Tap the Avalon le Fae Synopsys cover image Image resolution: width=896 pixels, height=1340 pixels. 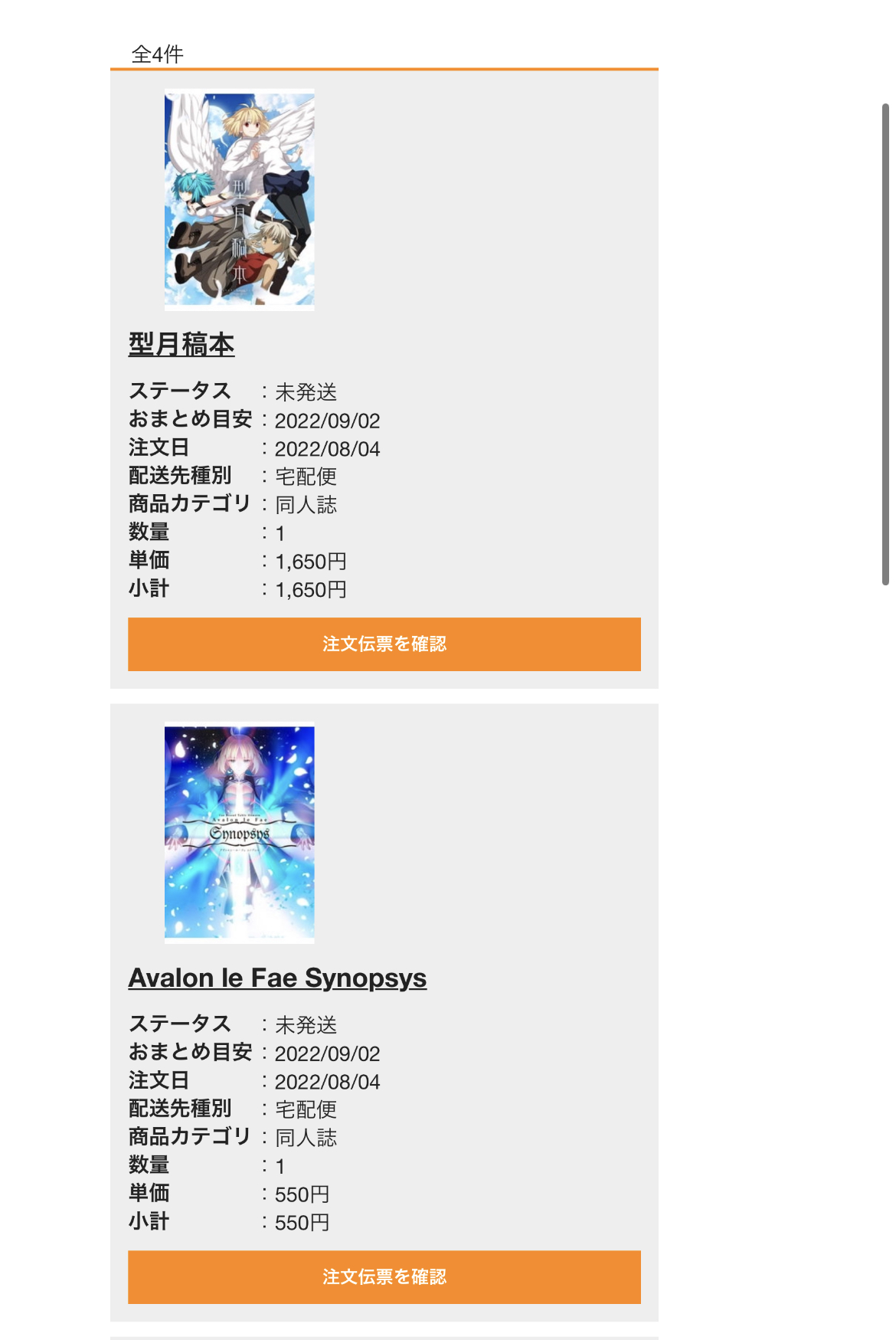[x=239, y=832]
